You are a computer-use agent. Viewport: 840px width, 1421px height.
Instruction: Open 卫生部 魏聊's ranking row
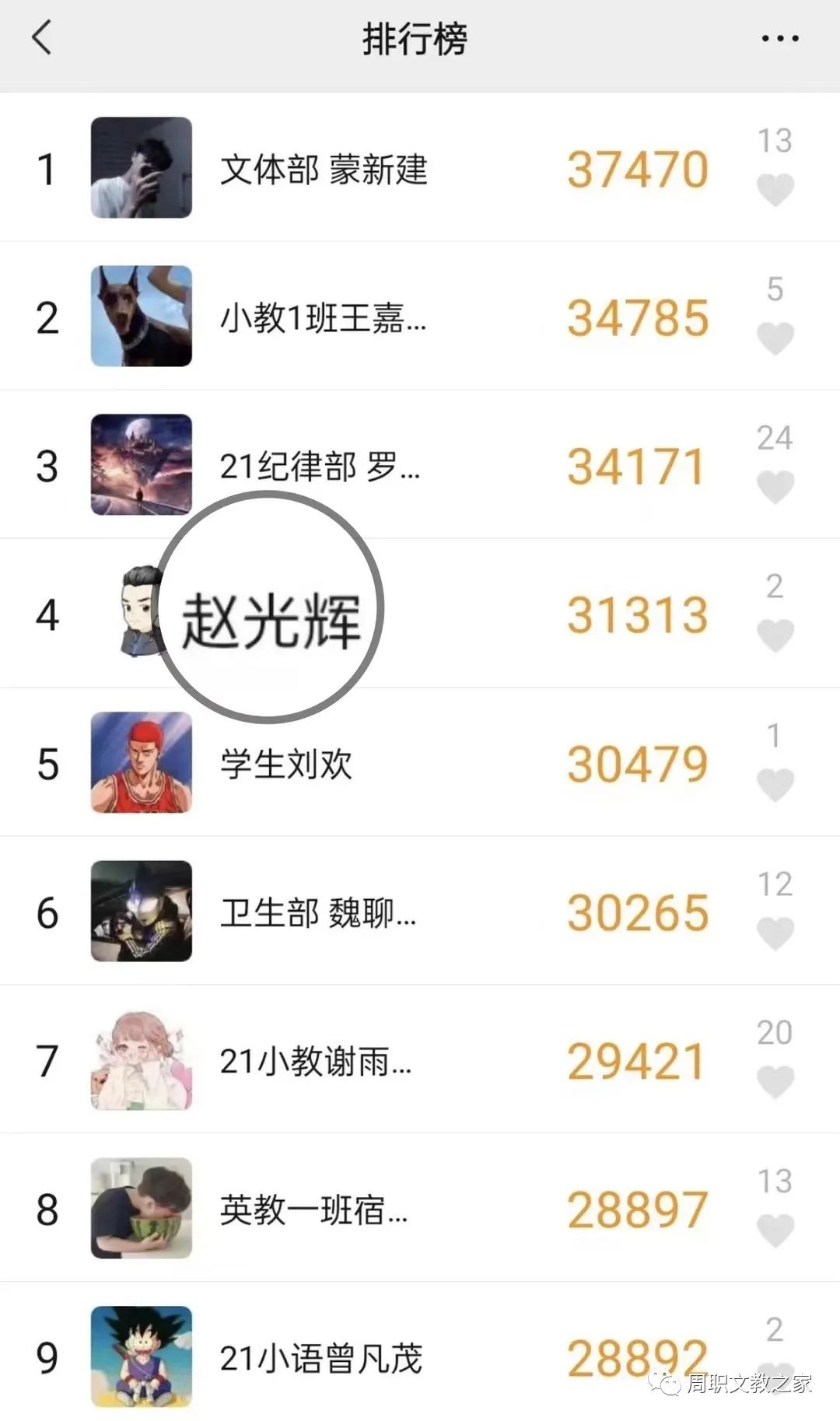pos(317,912)
